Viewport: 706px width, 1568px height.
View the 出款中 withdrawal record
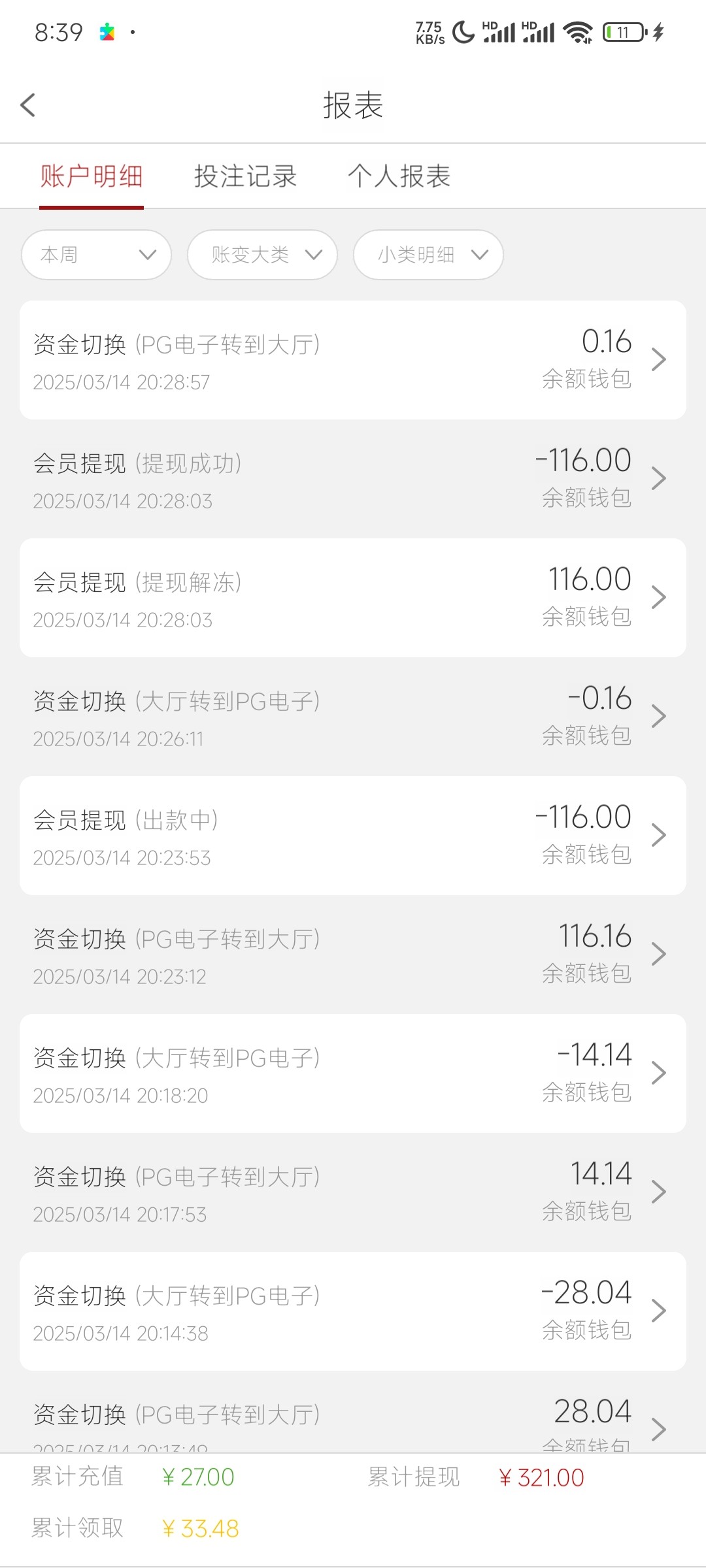coord(353,836)
